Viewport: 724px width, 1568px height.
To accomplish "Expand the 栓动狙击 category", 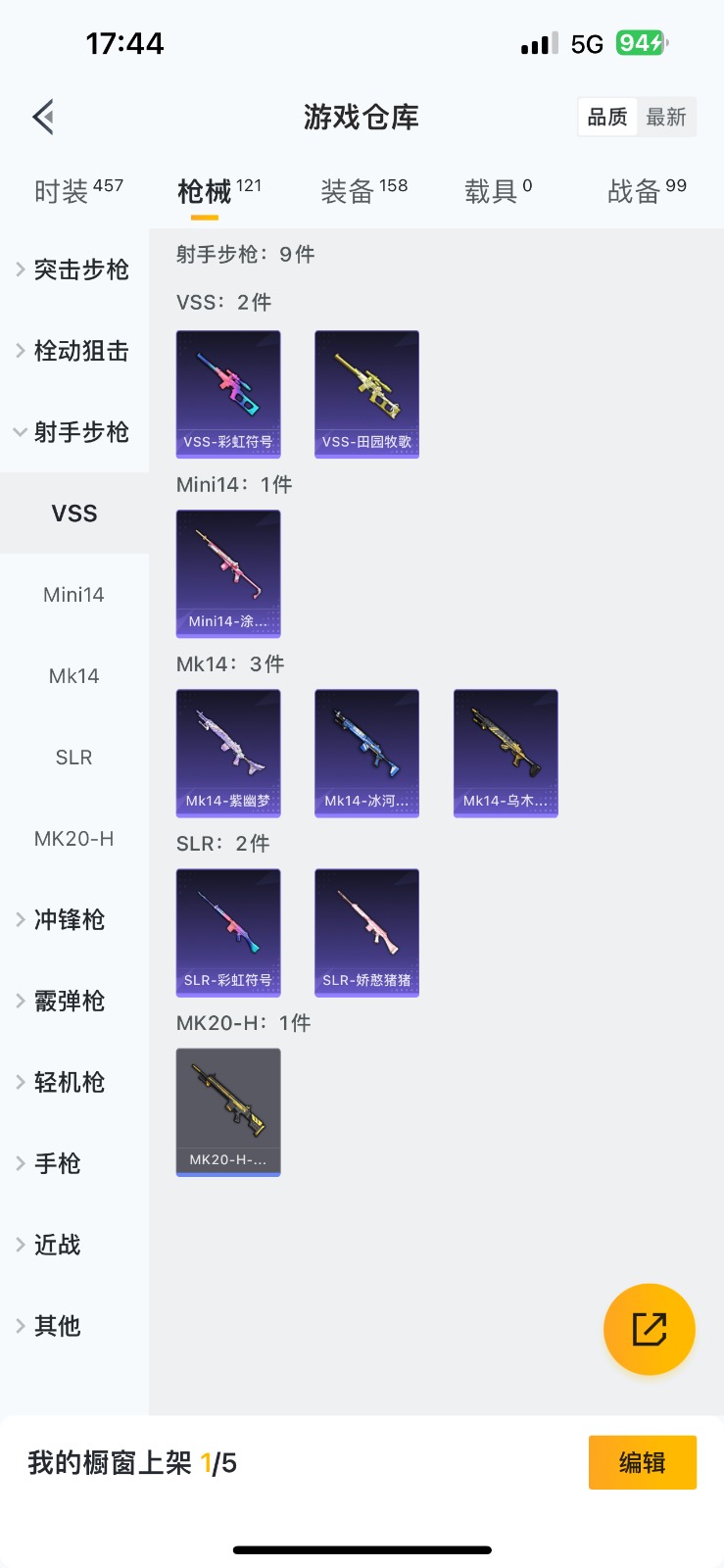I will click(74, 351).
